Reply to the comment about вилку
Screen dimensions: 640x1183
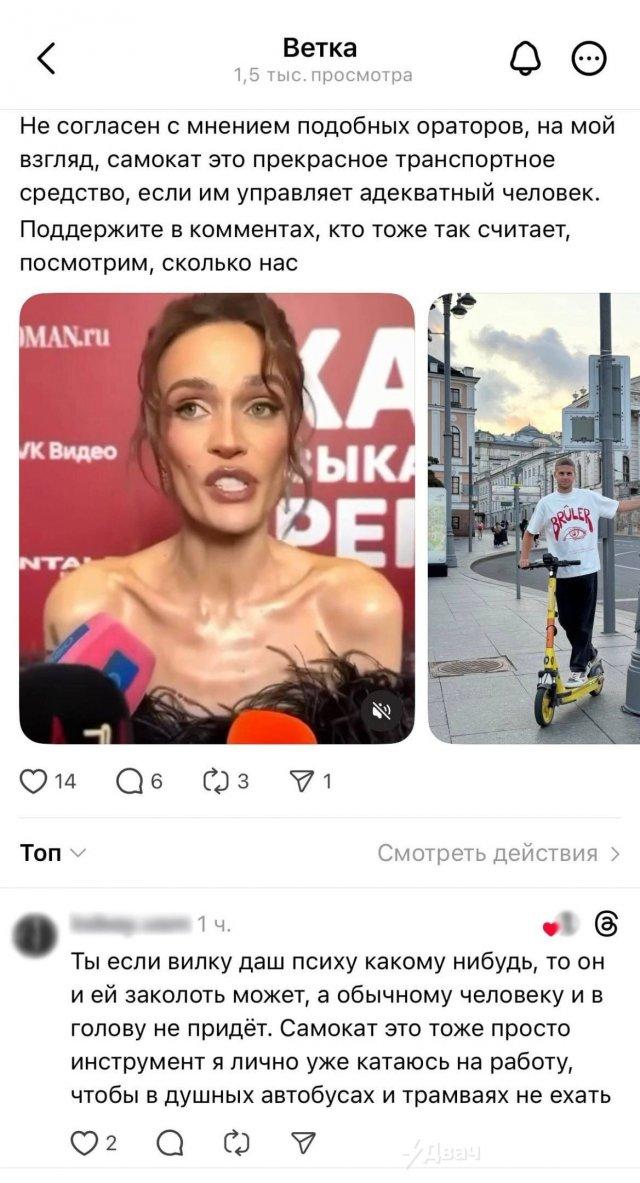(x=170, y=1142)
